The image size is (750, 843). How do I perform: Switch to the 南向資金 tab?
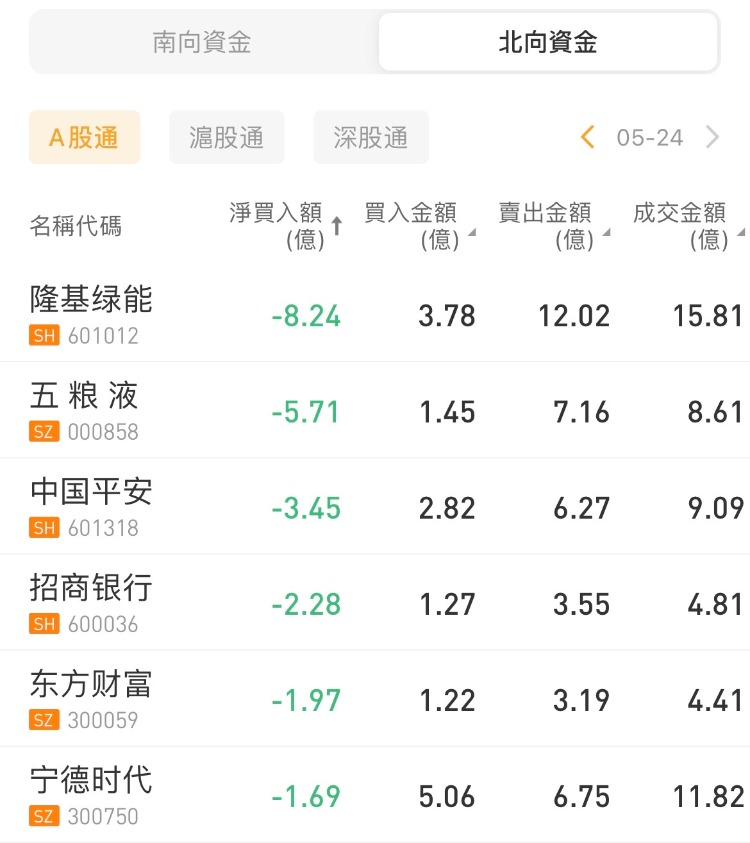coord(202,42)
